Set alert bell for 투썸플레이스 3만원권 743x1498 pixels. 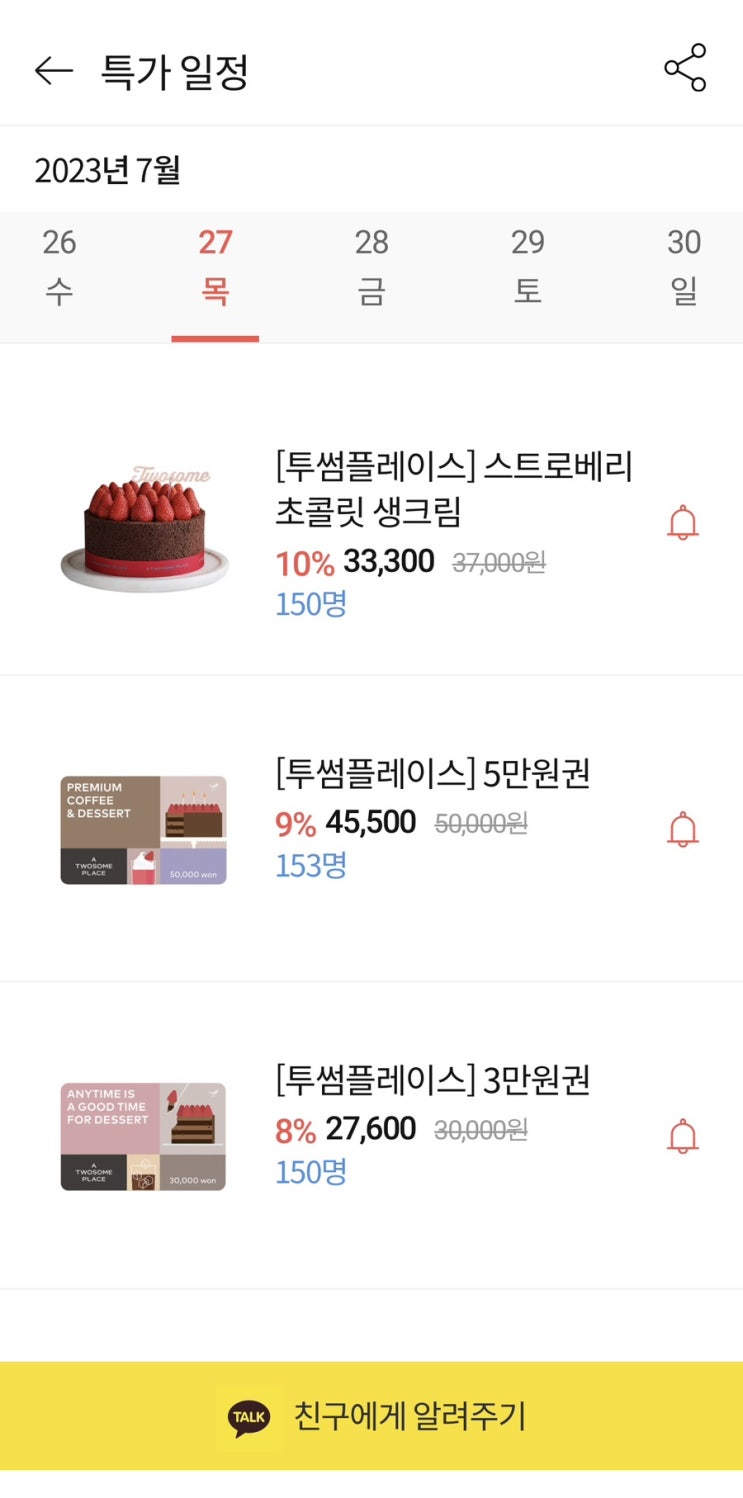tap(683, 1137)
